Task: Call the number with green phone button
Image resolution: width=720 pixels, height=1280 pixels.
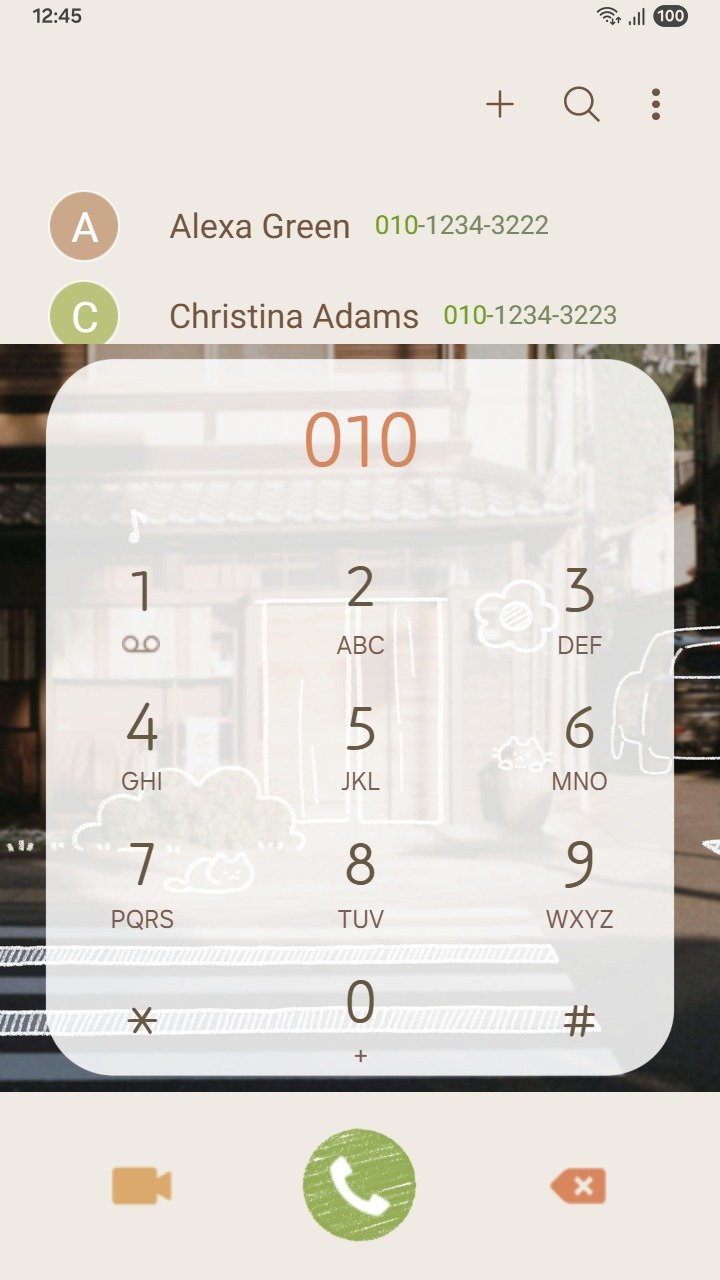Action: pos(359,1186)
